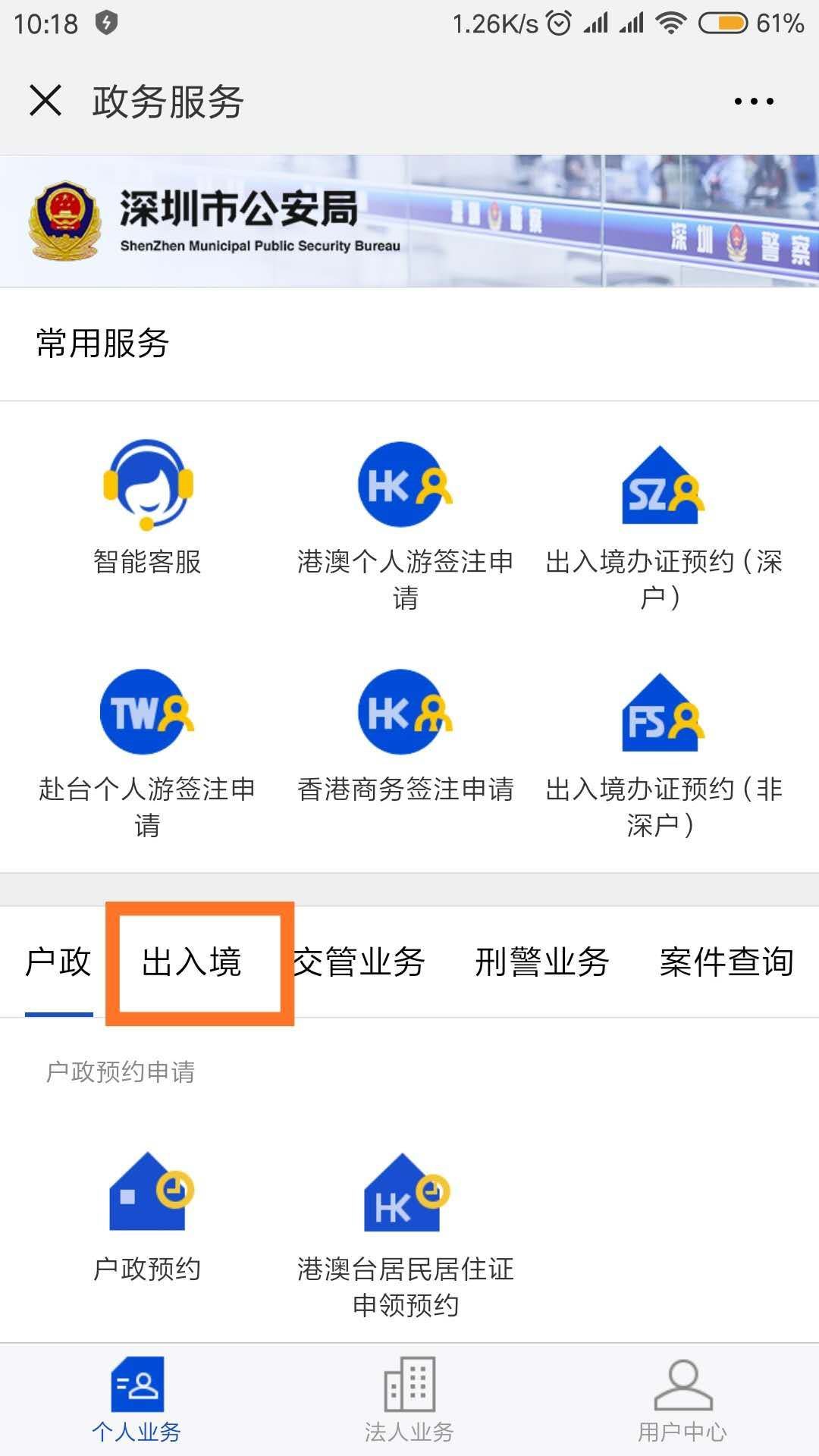The image size is (819, 1456).
Task: Open the three-dot overflow menu
Action: tap(754, 101)
